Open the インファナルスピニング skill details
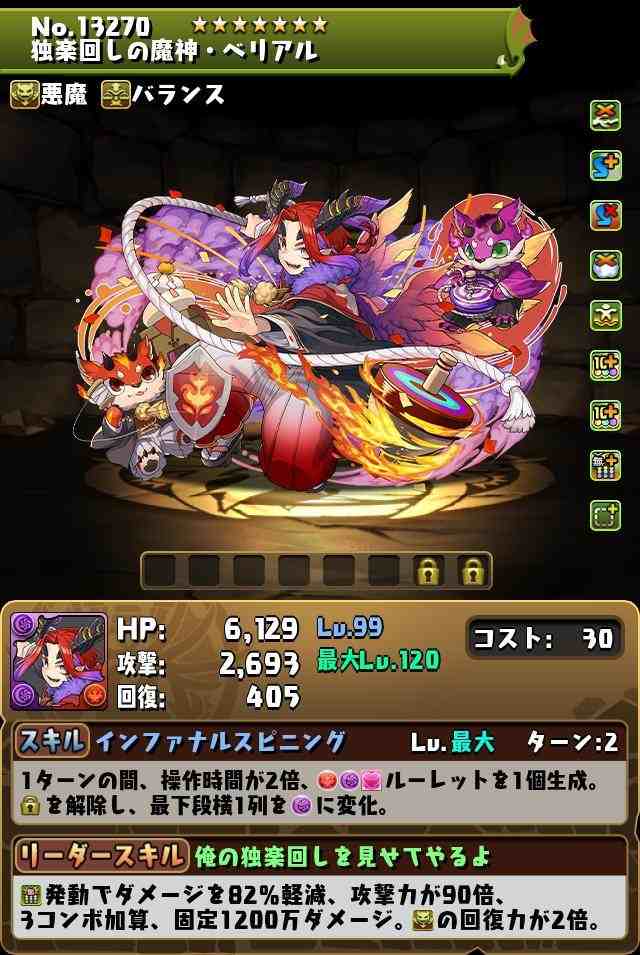The height and width of the screenshot is (955, 640). tap(220, 742)
